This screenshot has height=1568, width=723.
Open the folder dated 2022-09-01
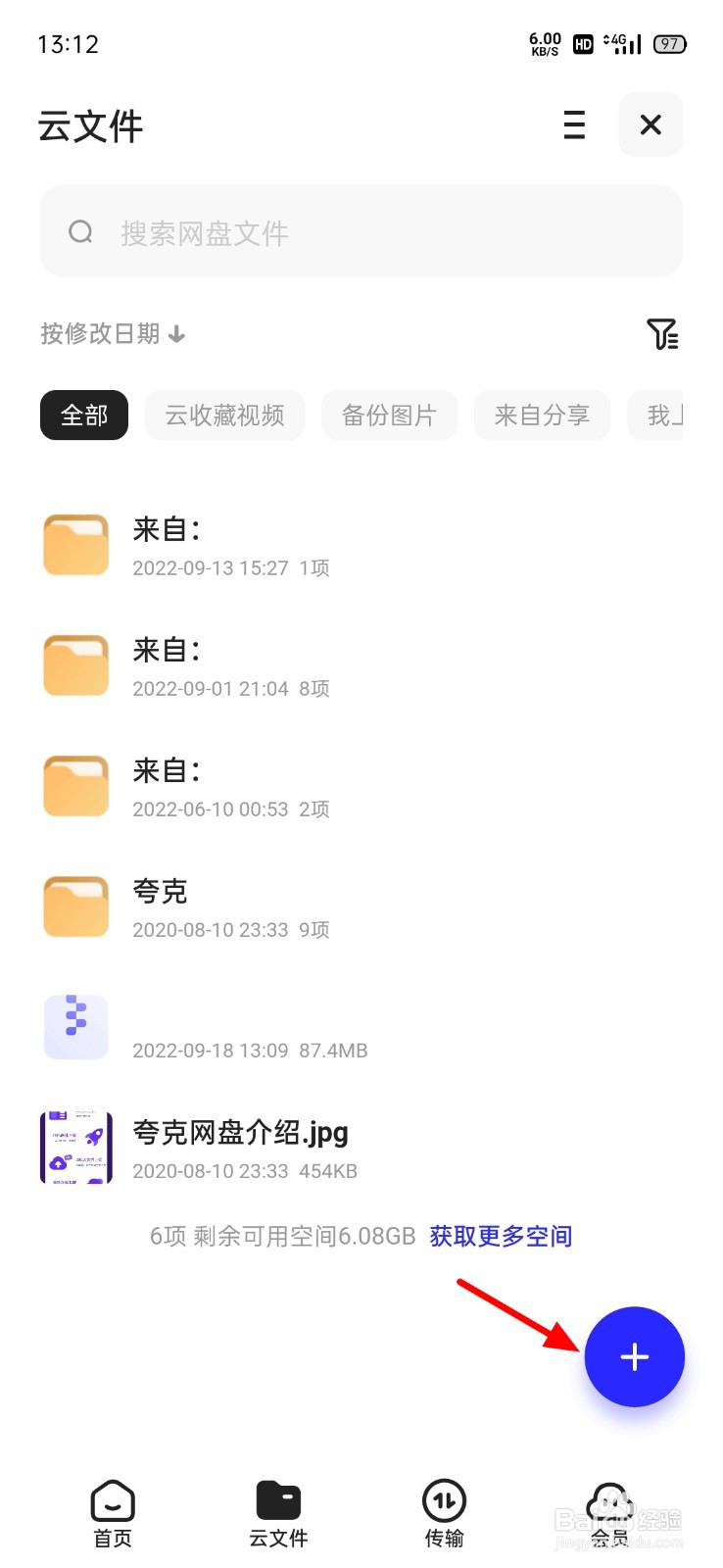[361, 666]
